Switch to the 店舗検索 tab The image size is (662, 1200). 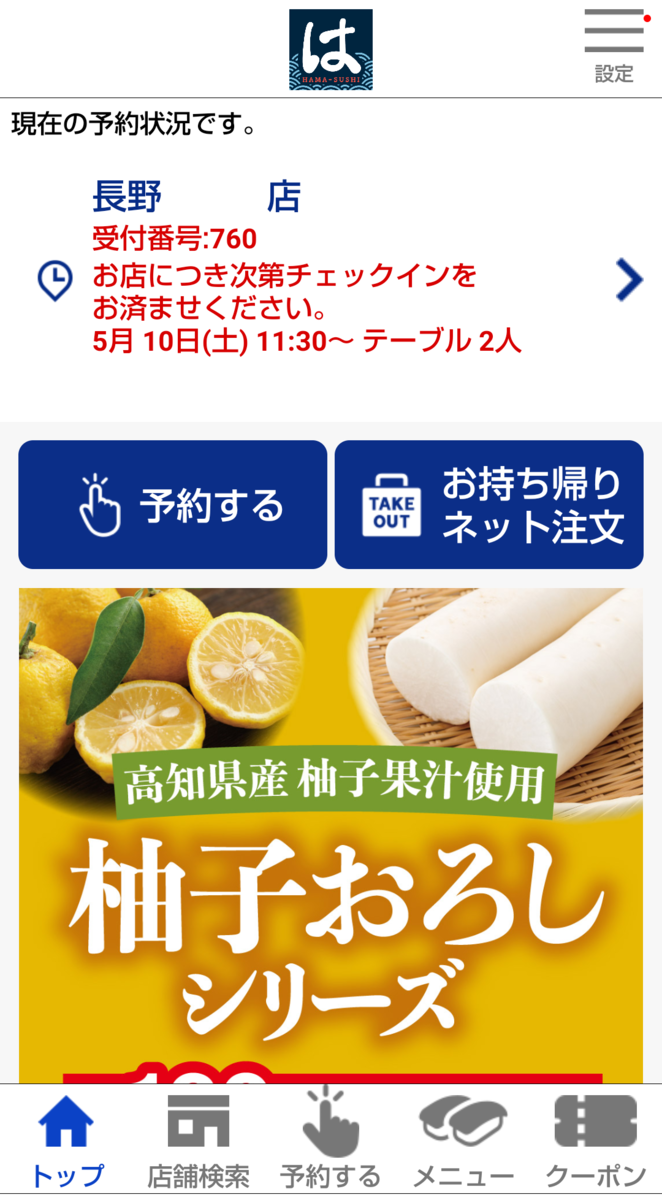point(198,1141)
